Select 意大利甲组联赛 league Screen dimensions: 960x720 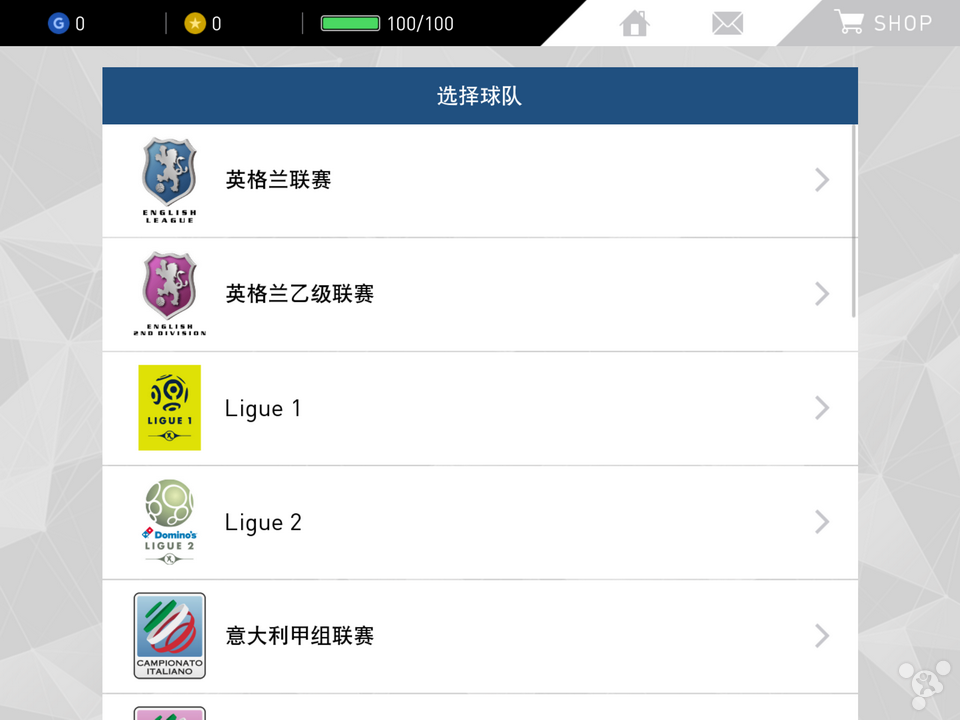tap(480, 636)
